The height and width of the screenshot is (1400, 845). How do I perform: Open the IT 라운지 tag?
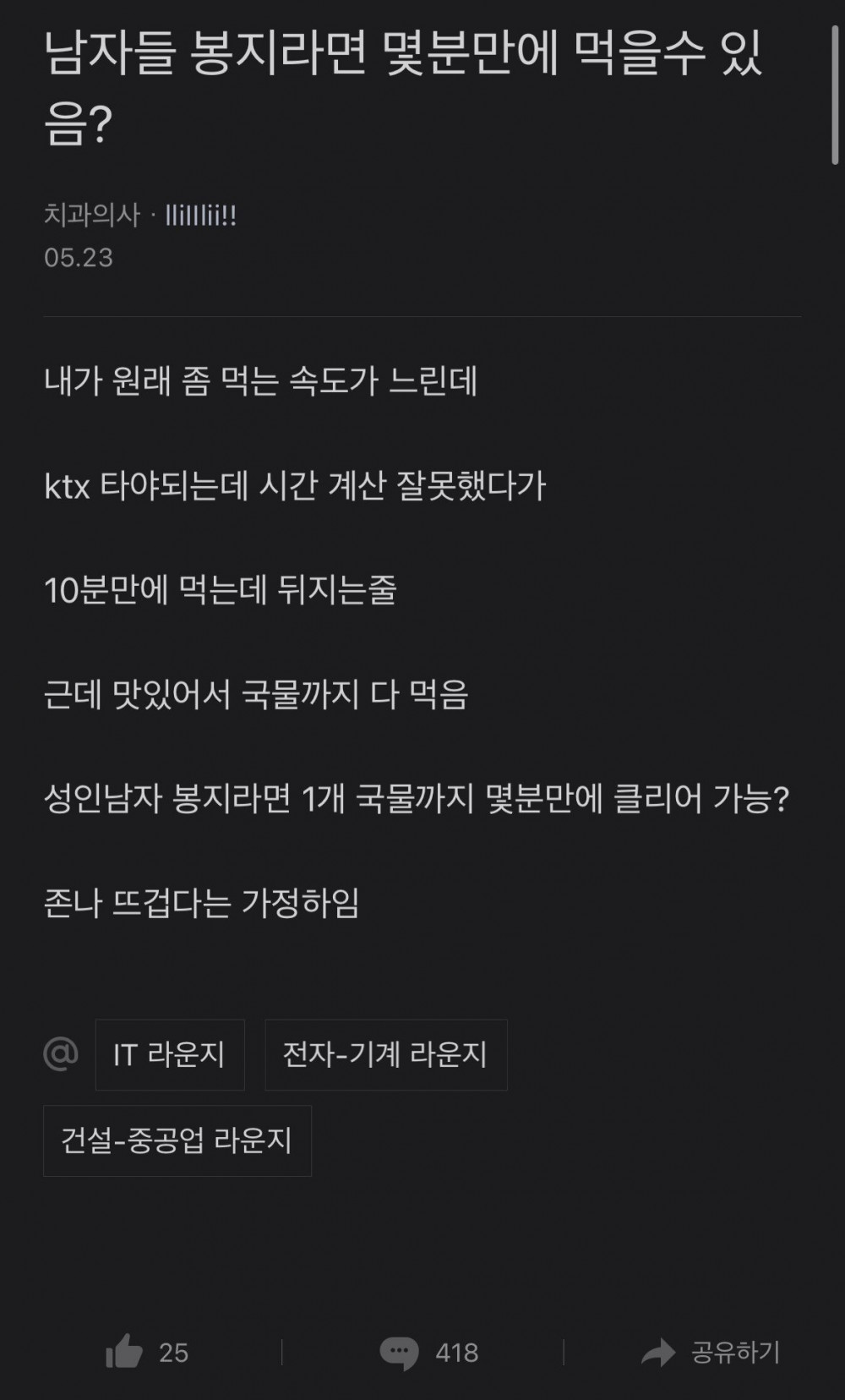(x=169, y=1054)
